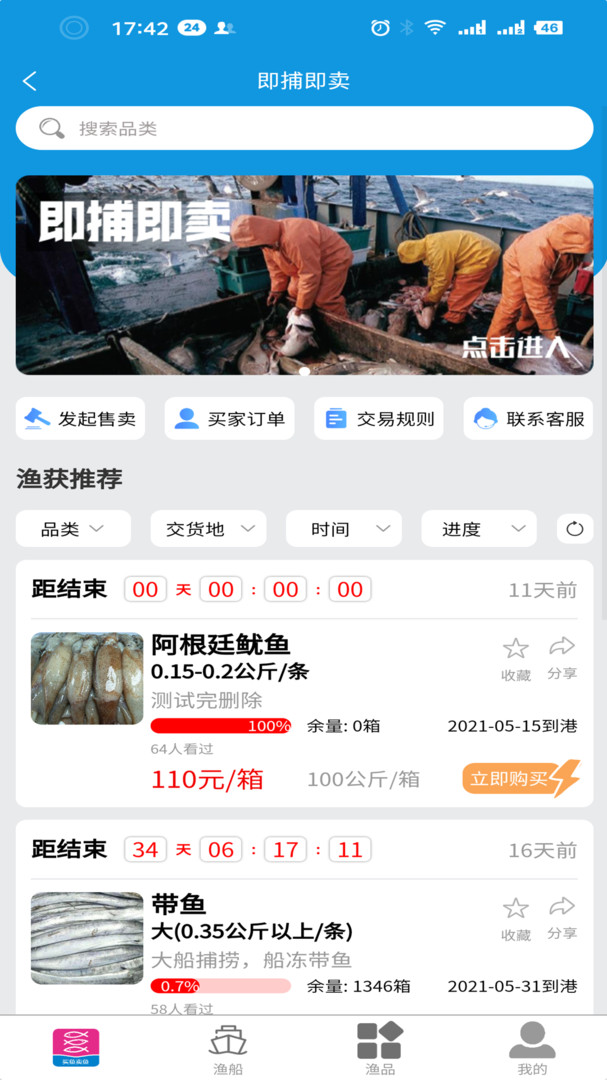Screen dimensions: 607x1080
Task: Favorite the 带鱼 listing with the star
Action: pos(515,917)
